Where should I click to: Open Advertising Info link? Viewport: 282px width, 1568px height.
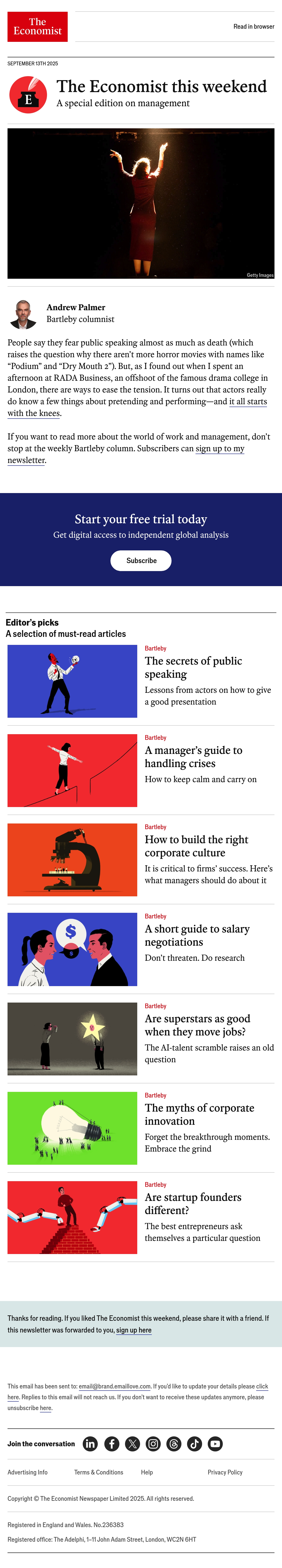tap(27, 1472)
